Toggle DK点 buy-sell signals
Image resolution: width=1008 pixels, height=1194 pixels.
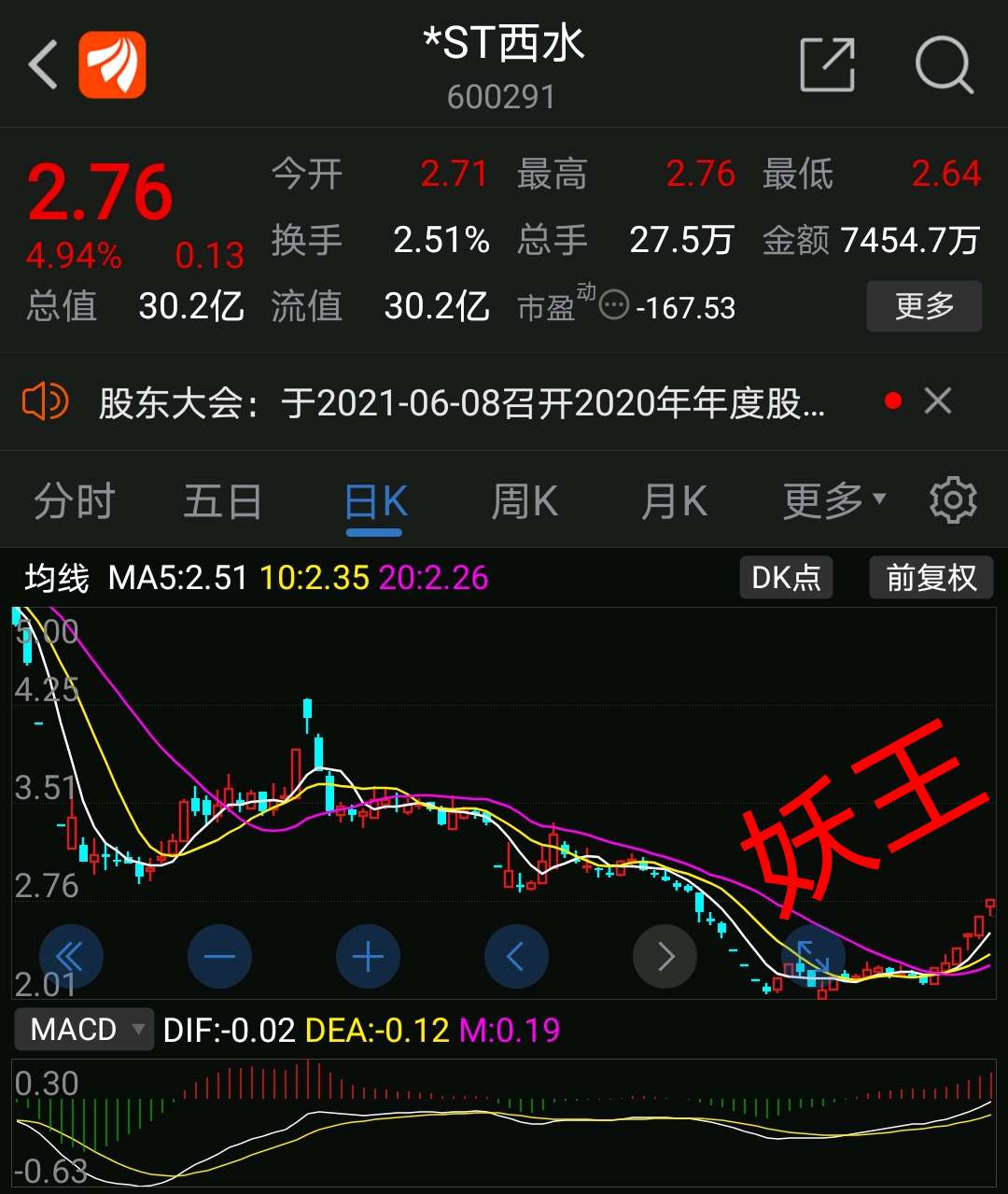click(x=785, y=578)
